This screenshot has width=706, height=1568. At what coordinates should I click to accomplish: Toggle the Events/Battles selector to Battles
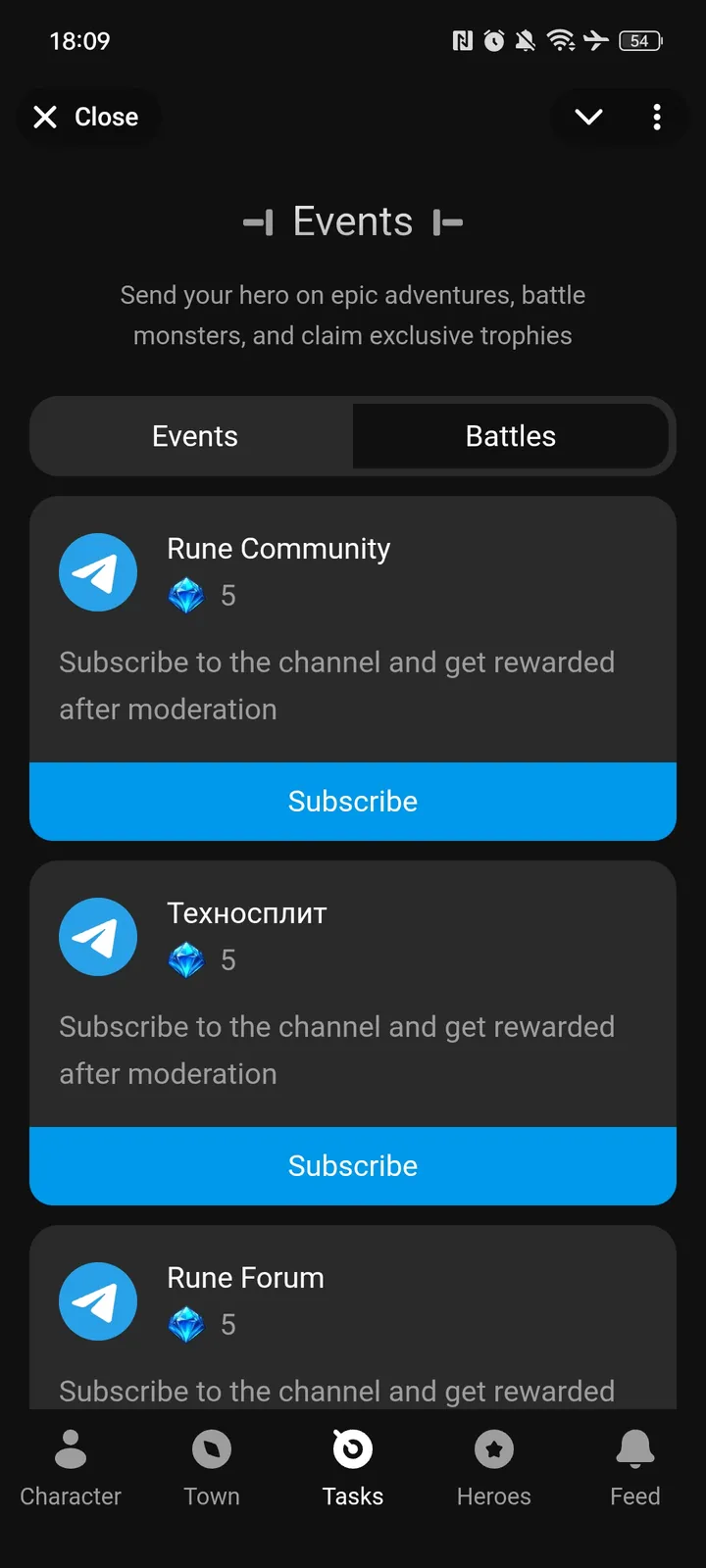pos(511,436)
